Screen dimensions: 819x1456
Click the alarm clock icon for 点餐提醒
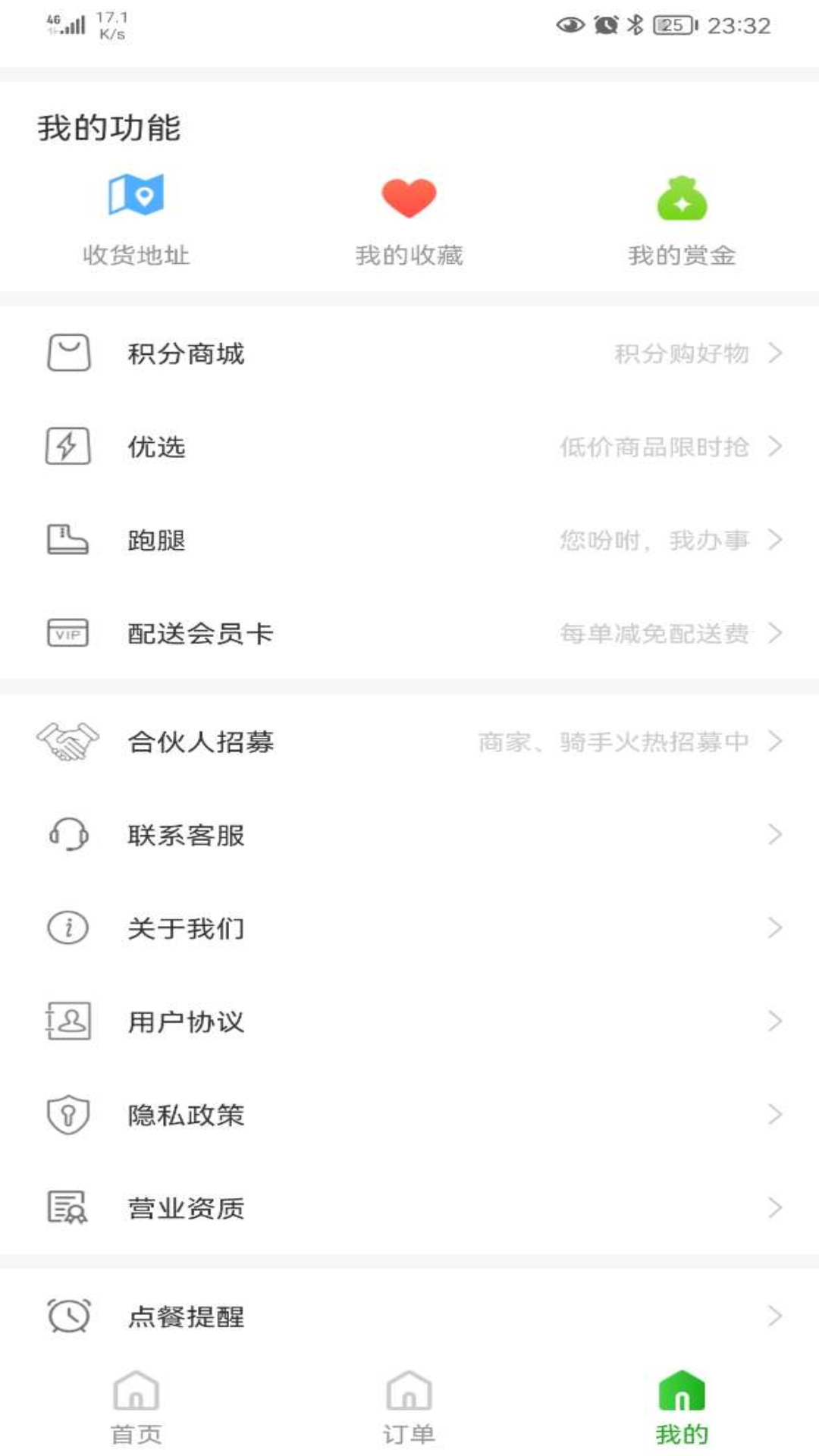click(x=69, y=1315)
